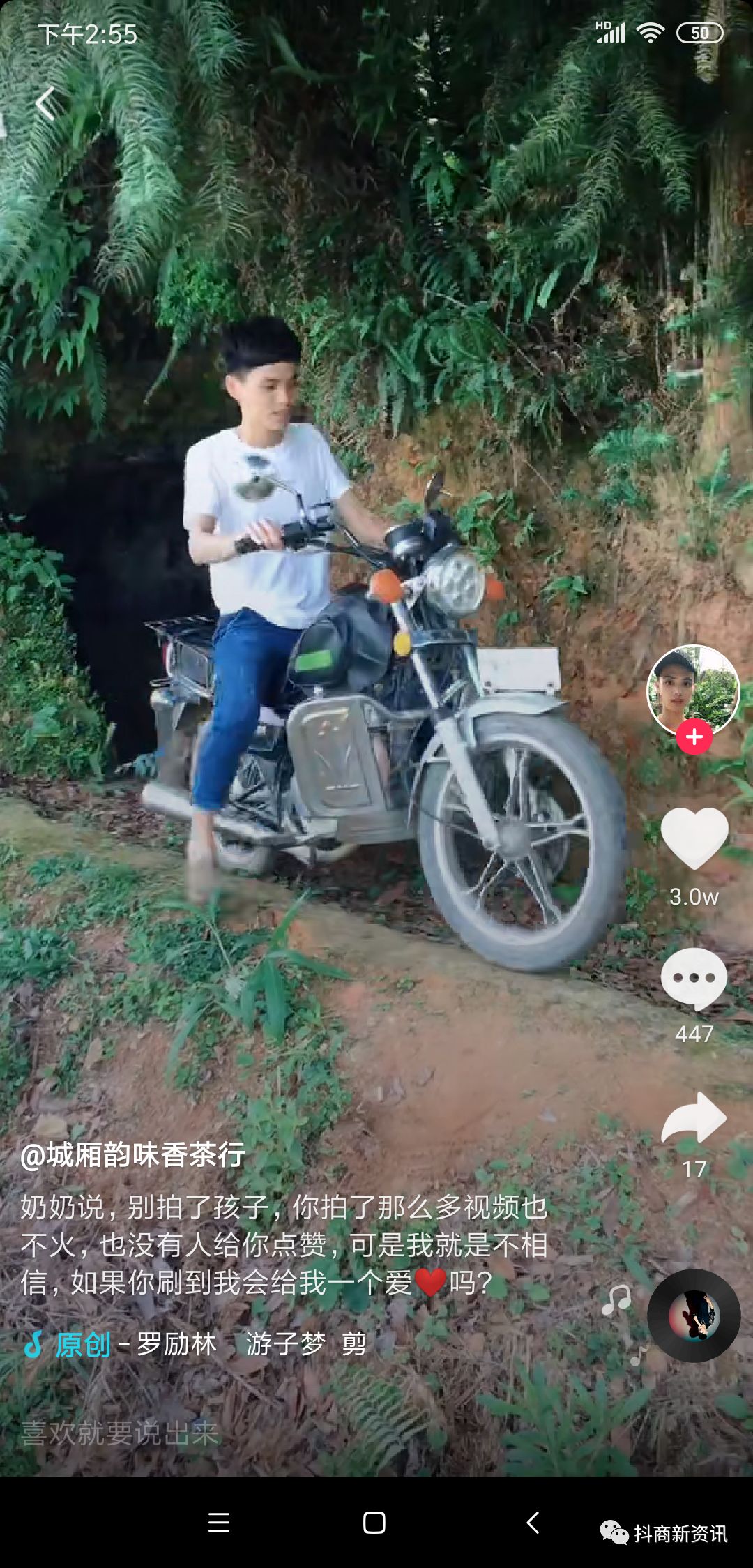Open the comments bubble

pyautogui.click(x=694, y=978)
